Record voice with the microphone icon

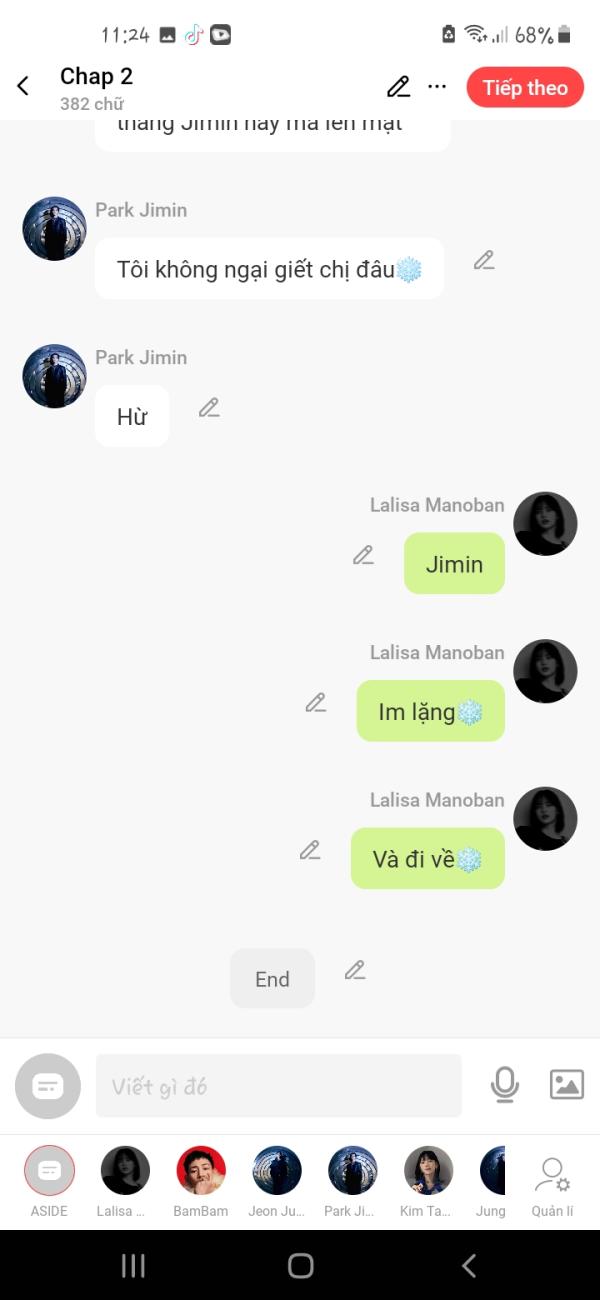pos(505,1085)
